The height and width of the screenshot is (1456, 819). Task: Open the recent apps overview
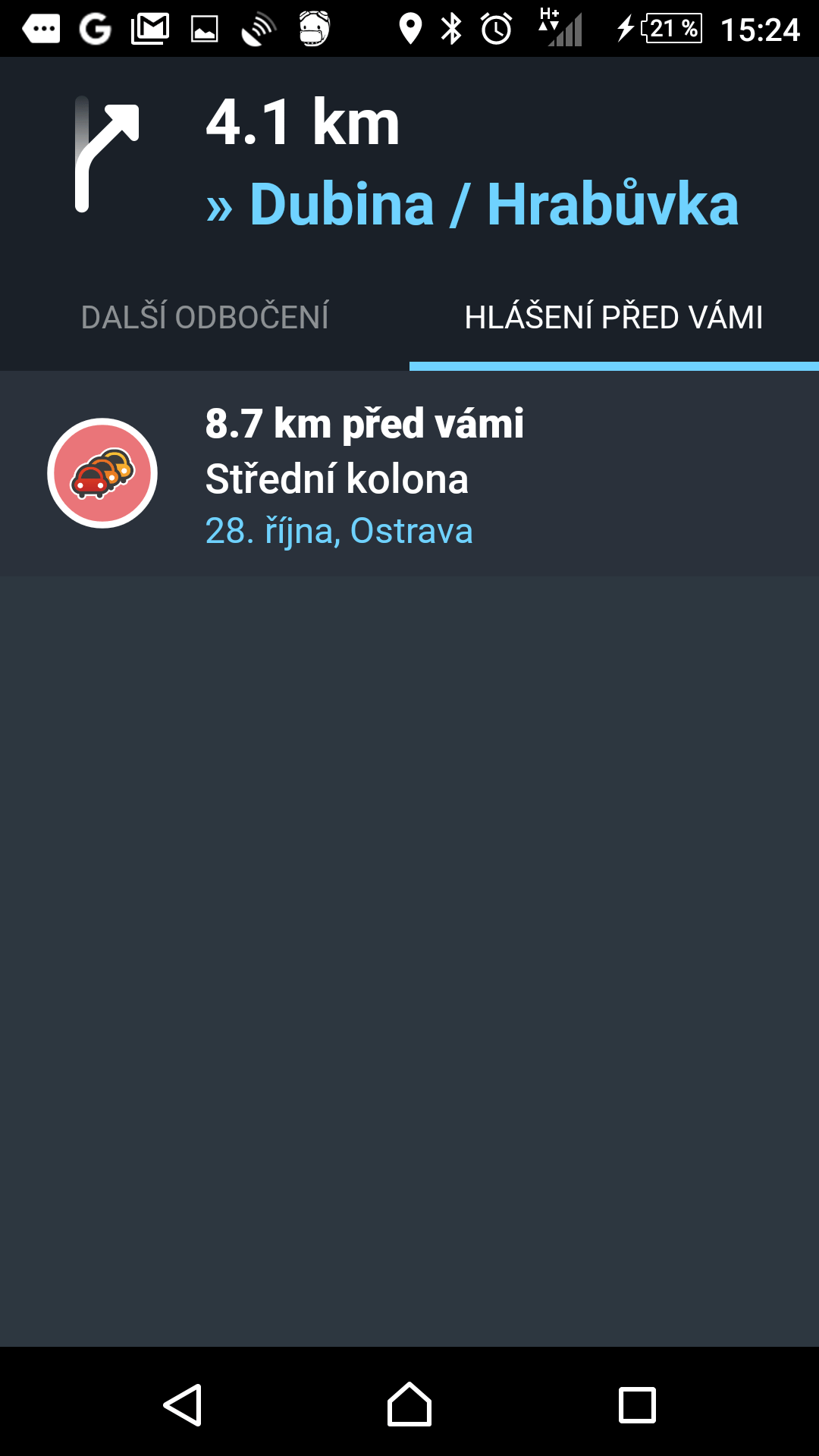click(637, 1404)
